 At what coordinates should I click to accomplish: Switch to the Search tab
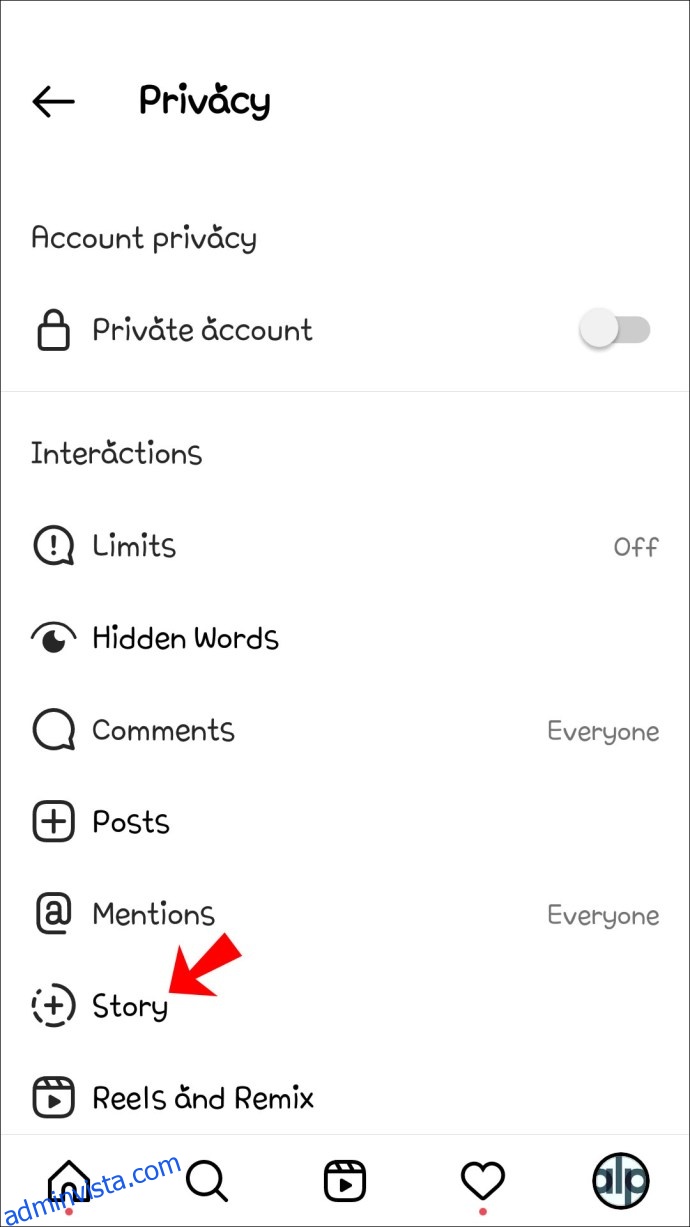(x=207, y=1181)
